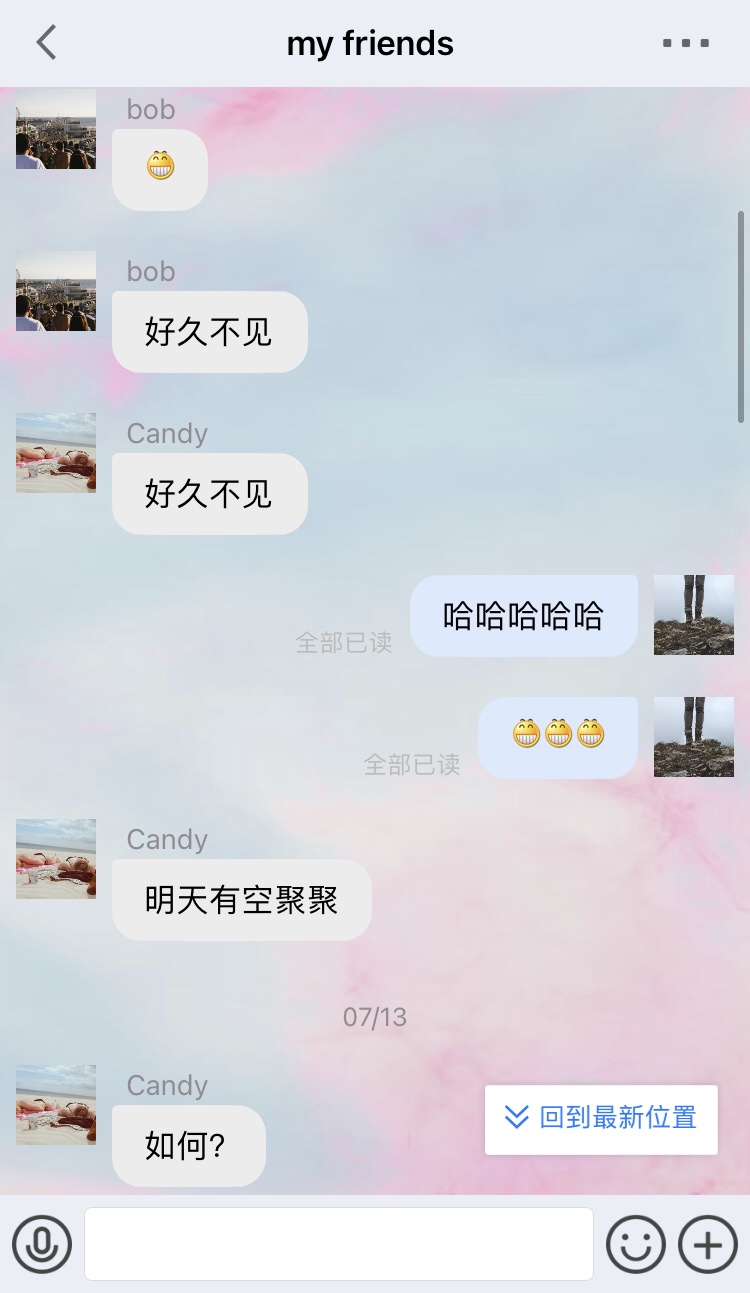The width and height of the screenshot is (750, 1293).
Task: Focus the message text field
Action: 338,1244
